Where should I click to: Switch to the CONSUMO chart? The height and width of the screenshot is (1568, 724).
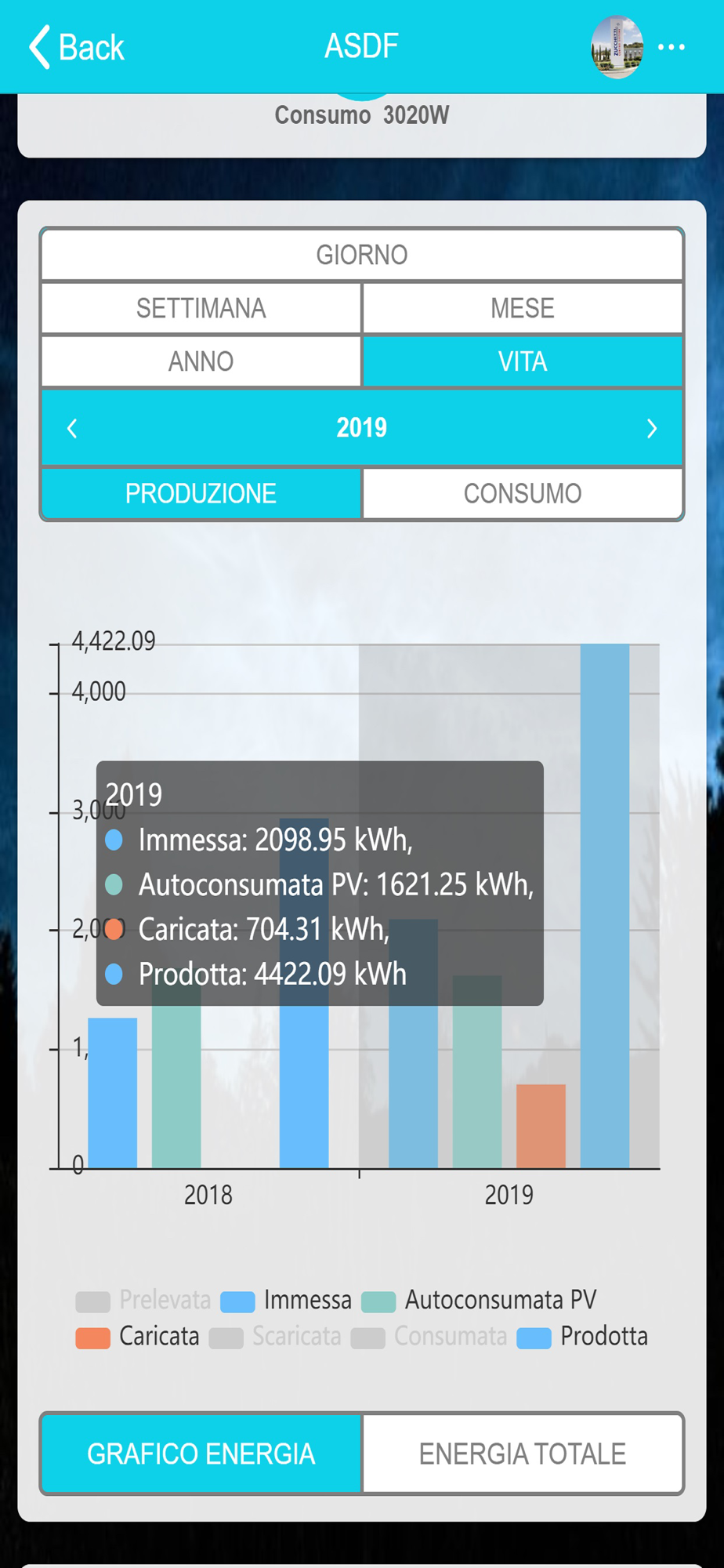(523, 493)
